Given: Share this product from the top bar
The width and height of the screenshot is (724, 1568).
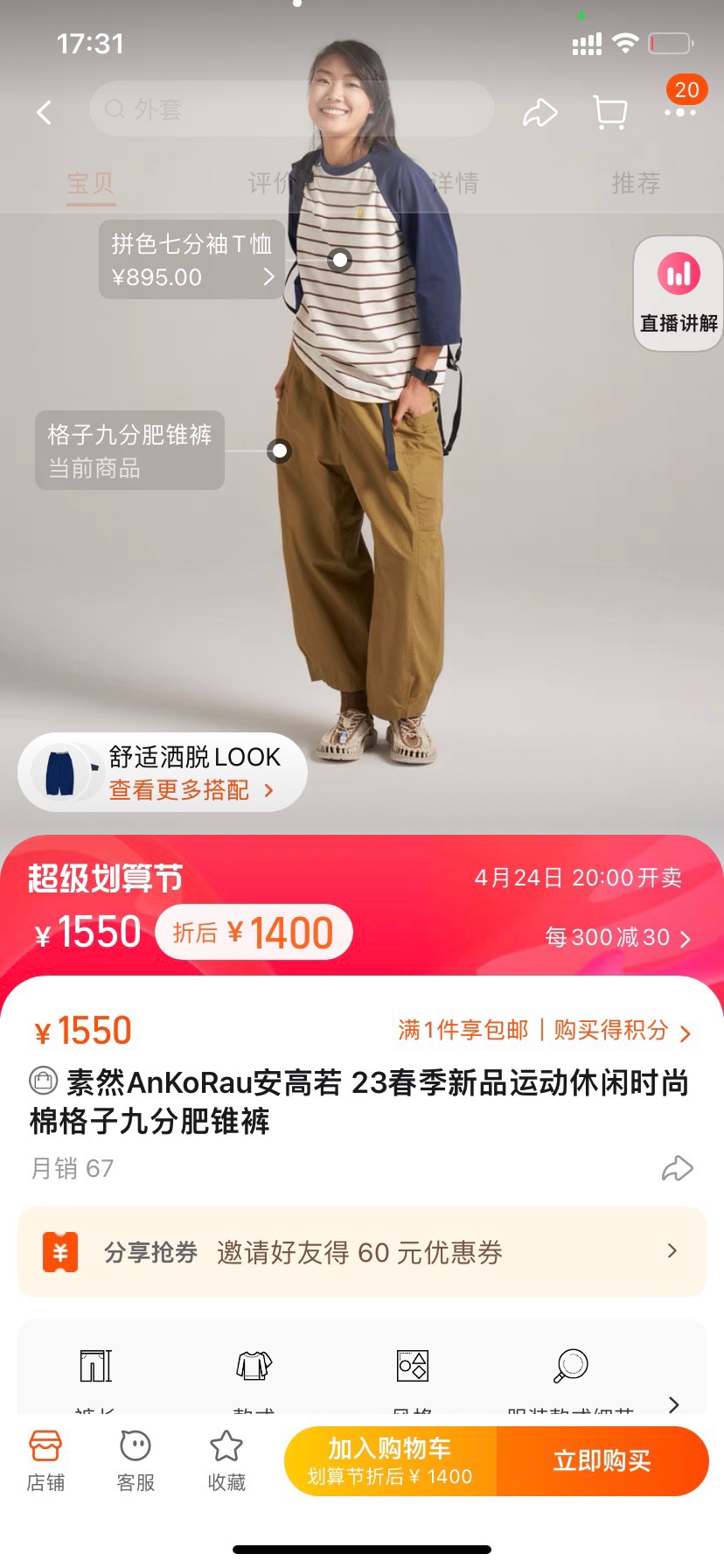Looking at the screenshot, I should click(x=540, y=112).
